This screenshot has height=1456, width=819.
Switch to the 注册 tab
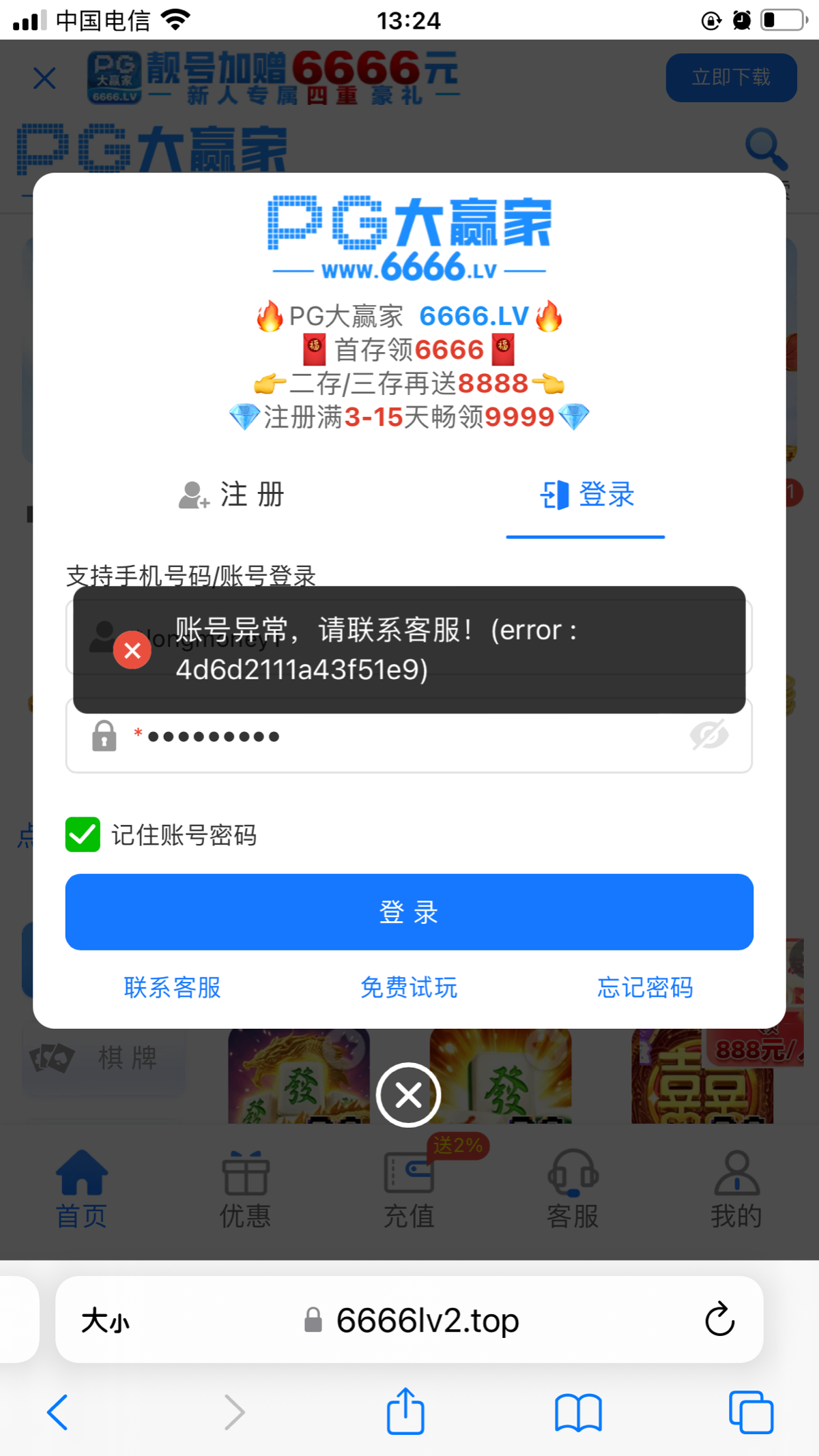(232, 495)
